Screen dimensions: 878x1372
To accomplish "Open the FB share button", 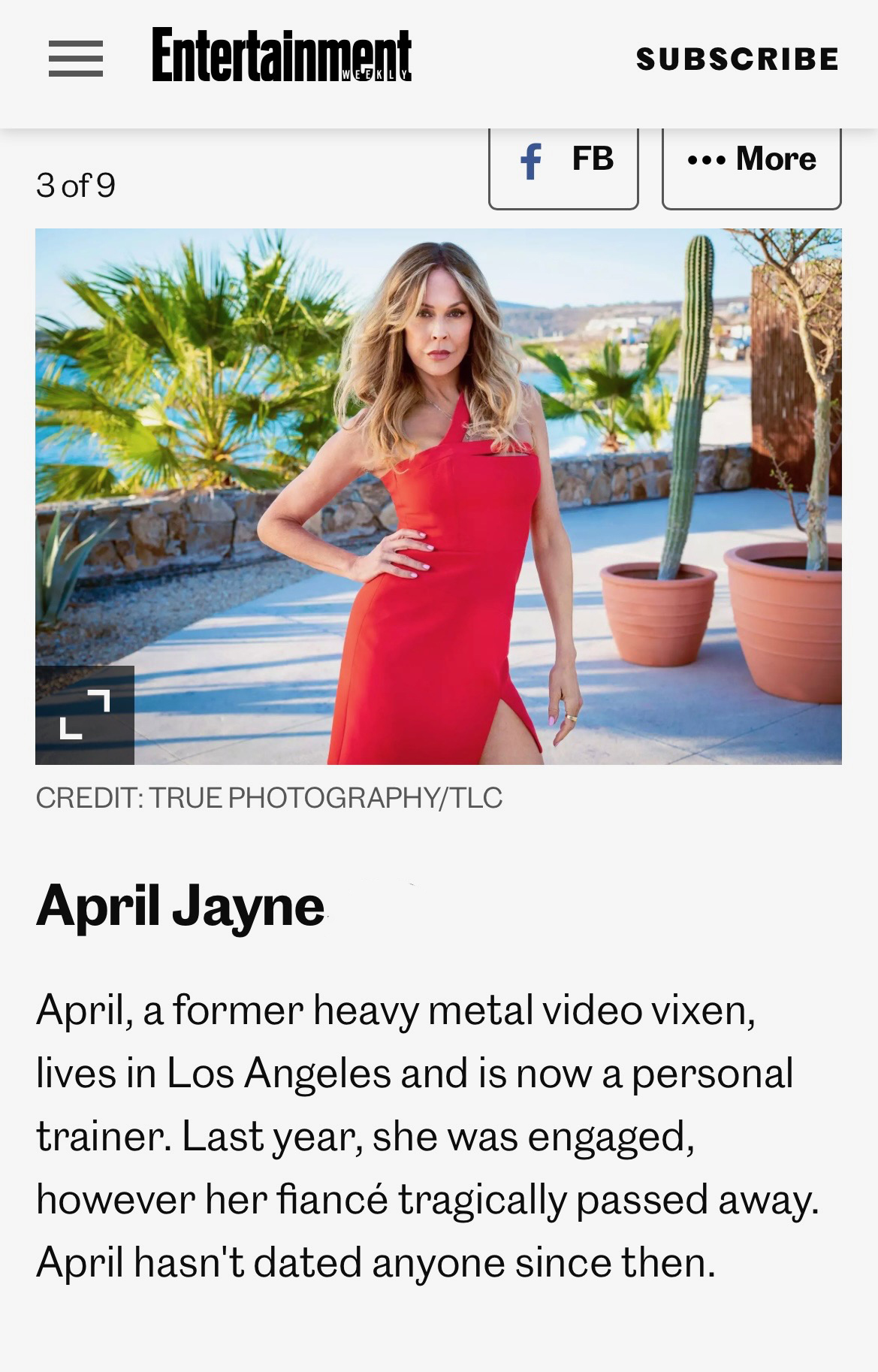I will point(563,159).
